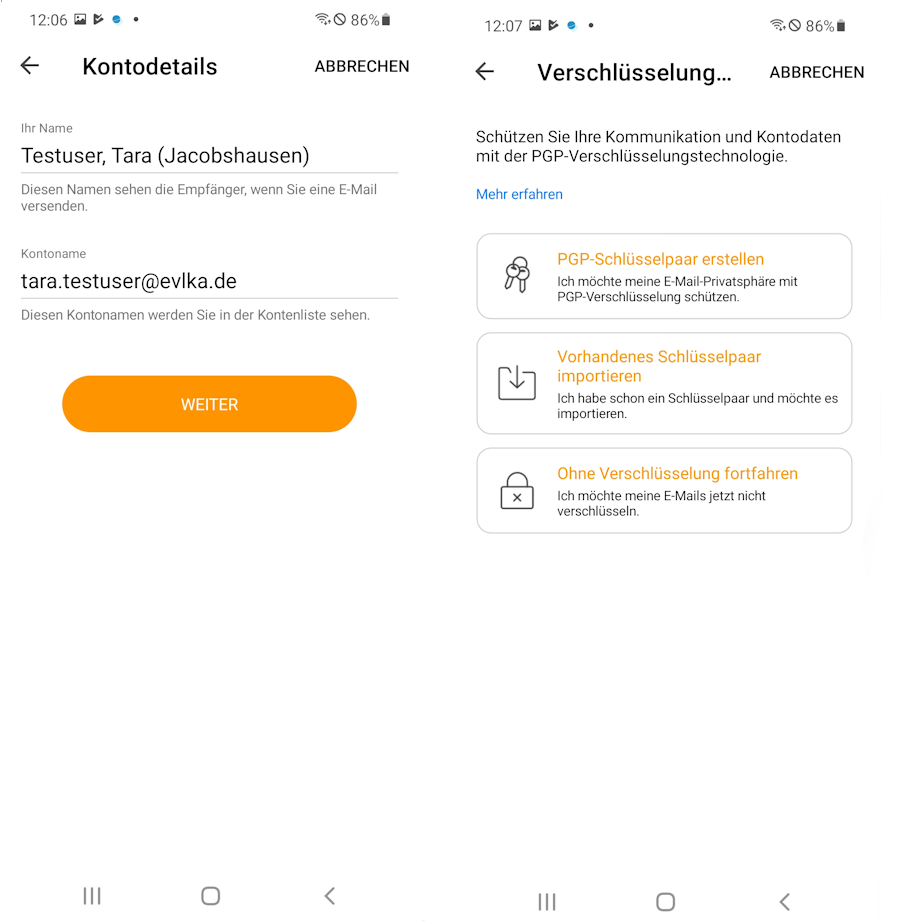Edit the Kontoname field
This screenshot has height=921, width=900.
pyautogui.click(x=209, y=282)
